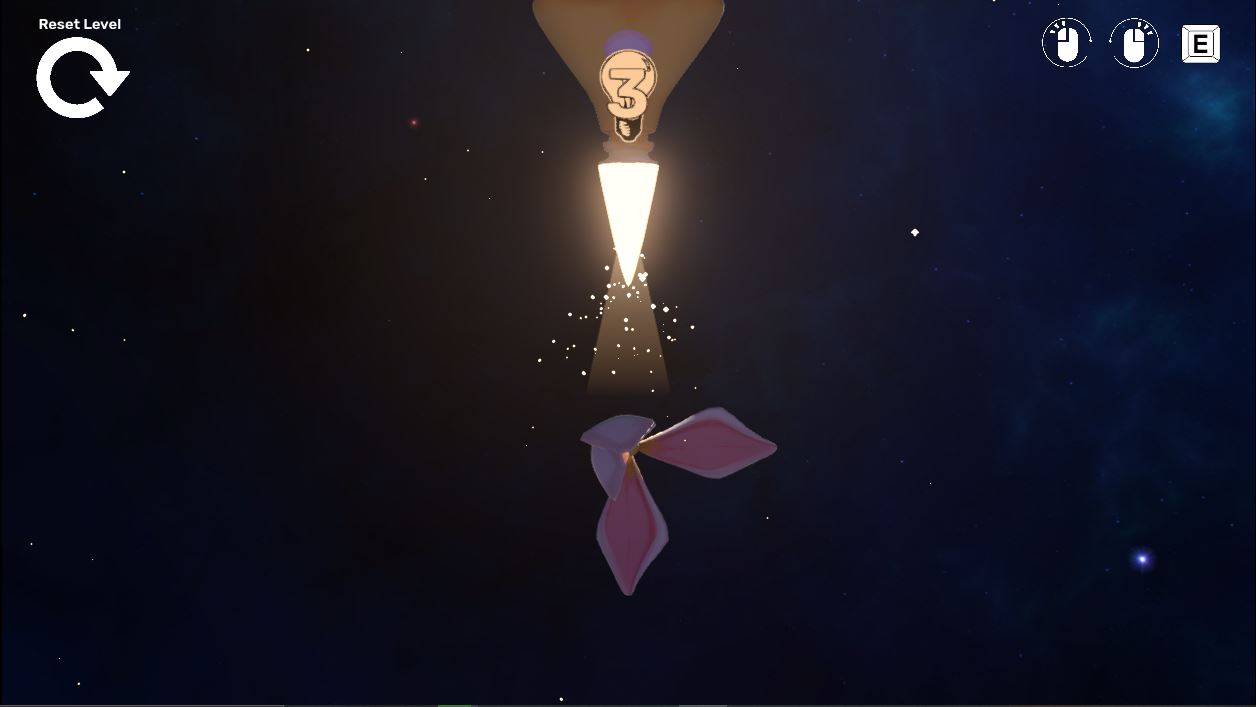The height and width of the screenshot is (707, 1256).
Task: Tap the right-click rotate counterclockwise icon
Action: pos(1134,44)
